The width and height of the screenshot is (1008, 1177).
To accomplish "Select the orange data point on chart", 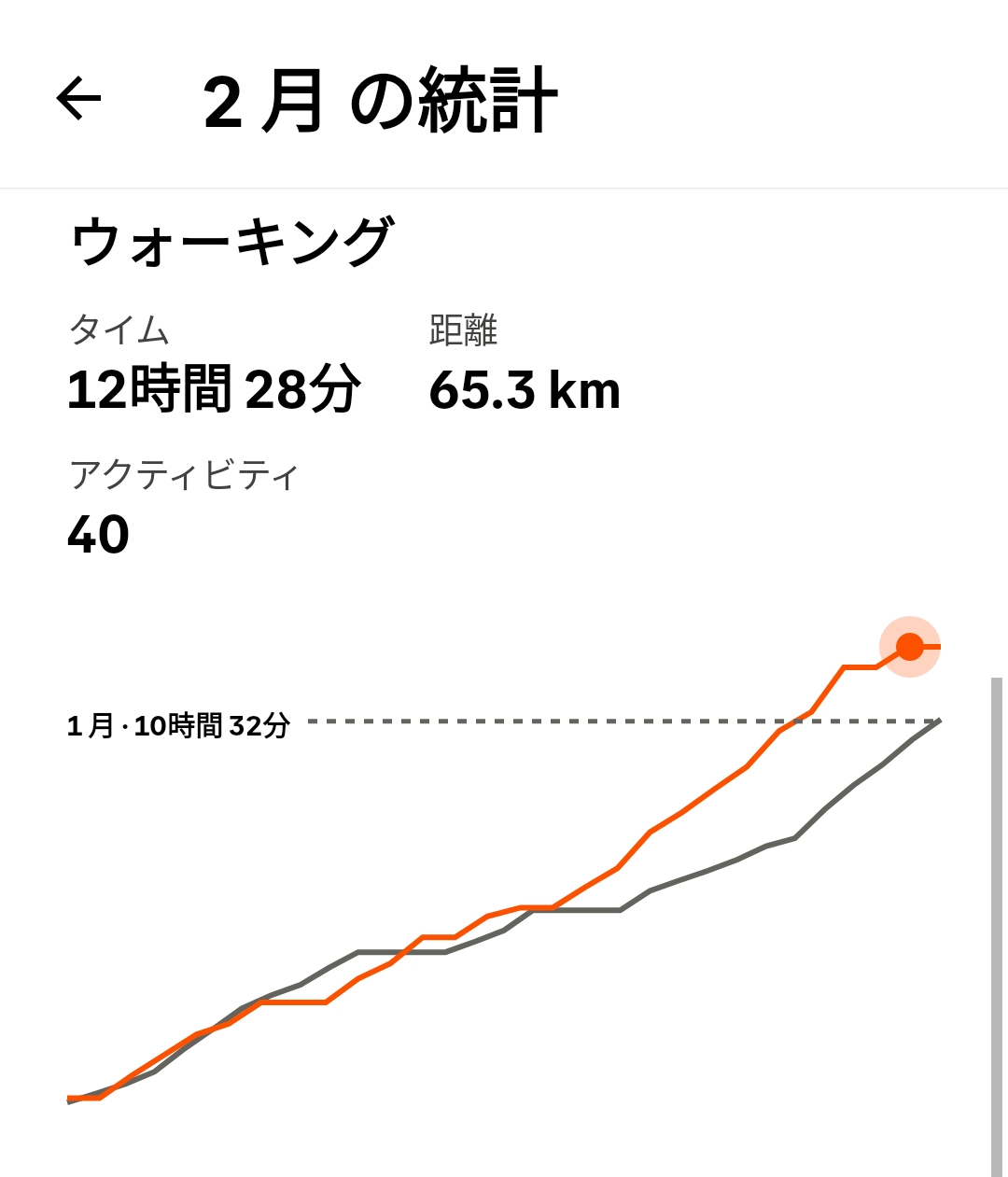I will pyautogui.click(x=909, y=646).
